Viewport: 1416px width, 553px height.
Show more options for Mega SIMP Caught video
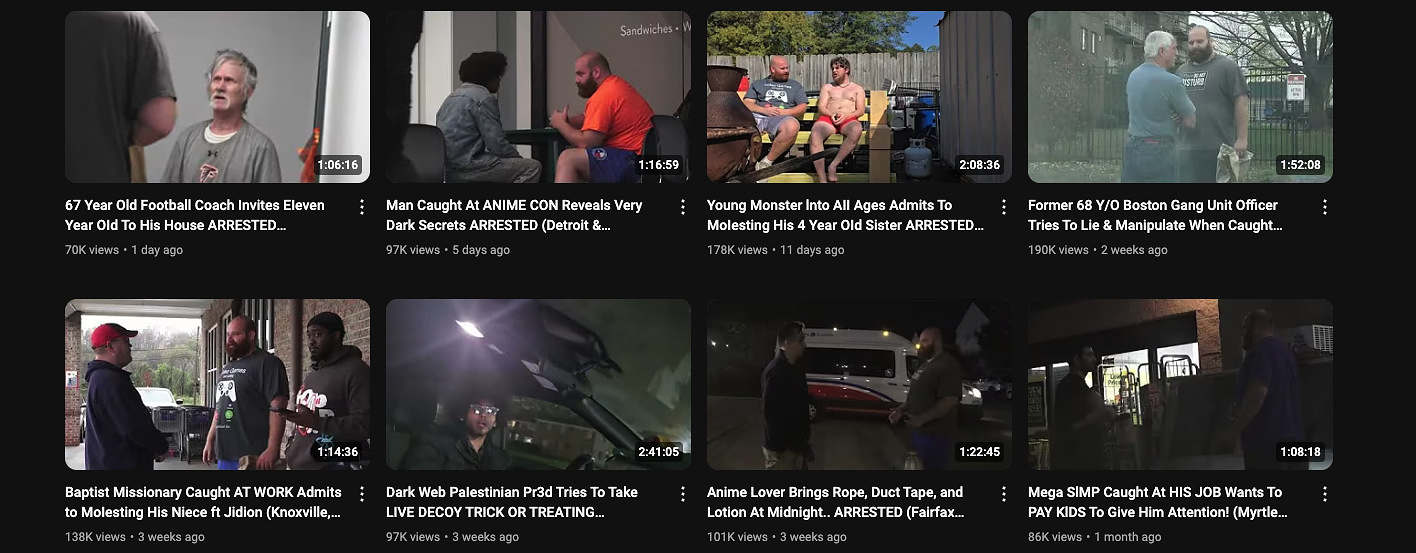tap(1325, 494)
